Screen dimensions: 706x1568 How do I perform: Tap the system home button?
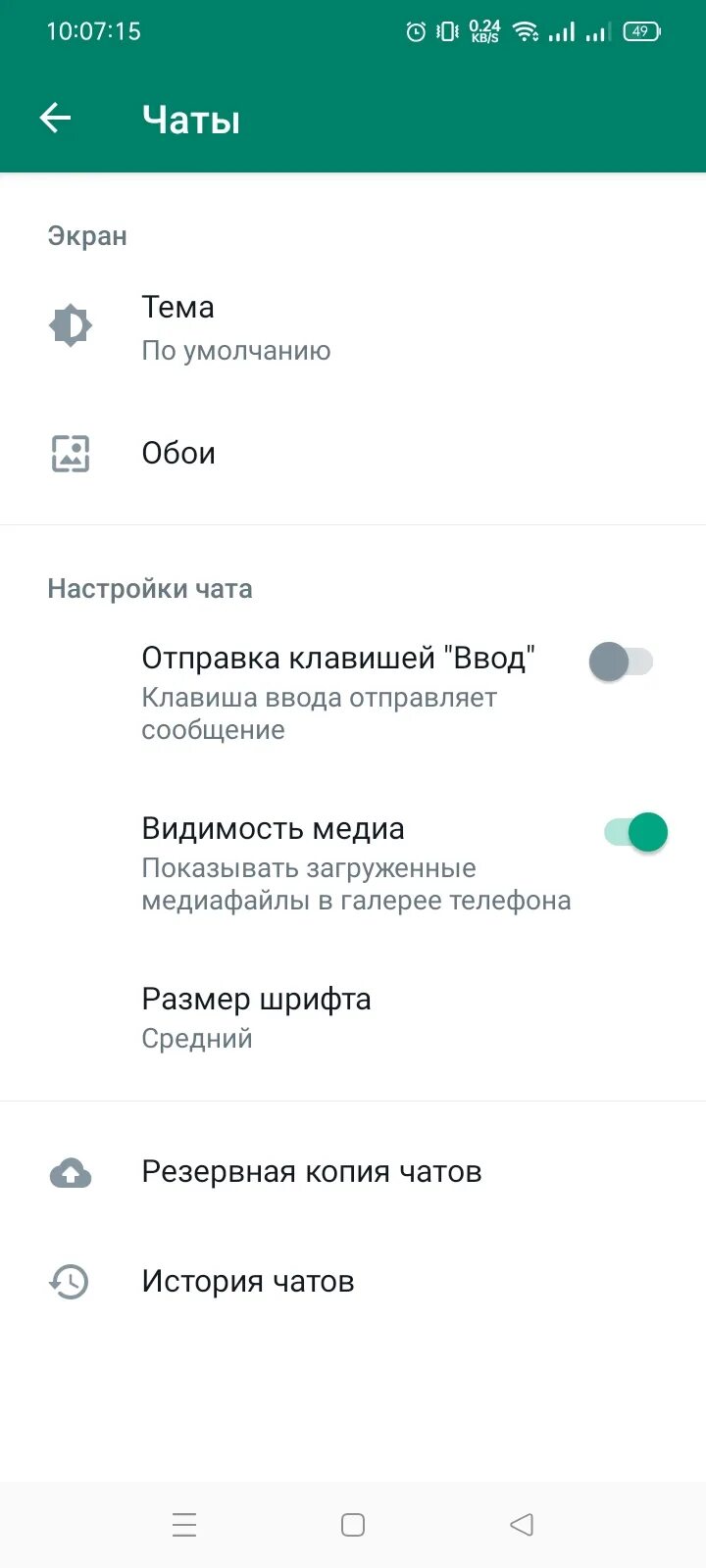point(353,1525)
